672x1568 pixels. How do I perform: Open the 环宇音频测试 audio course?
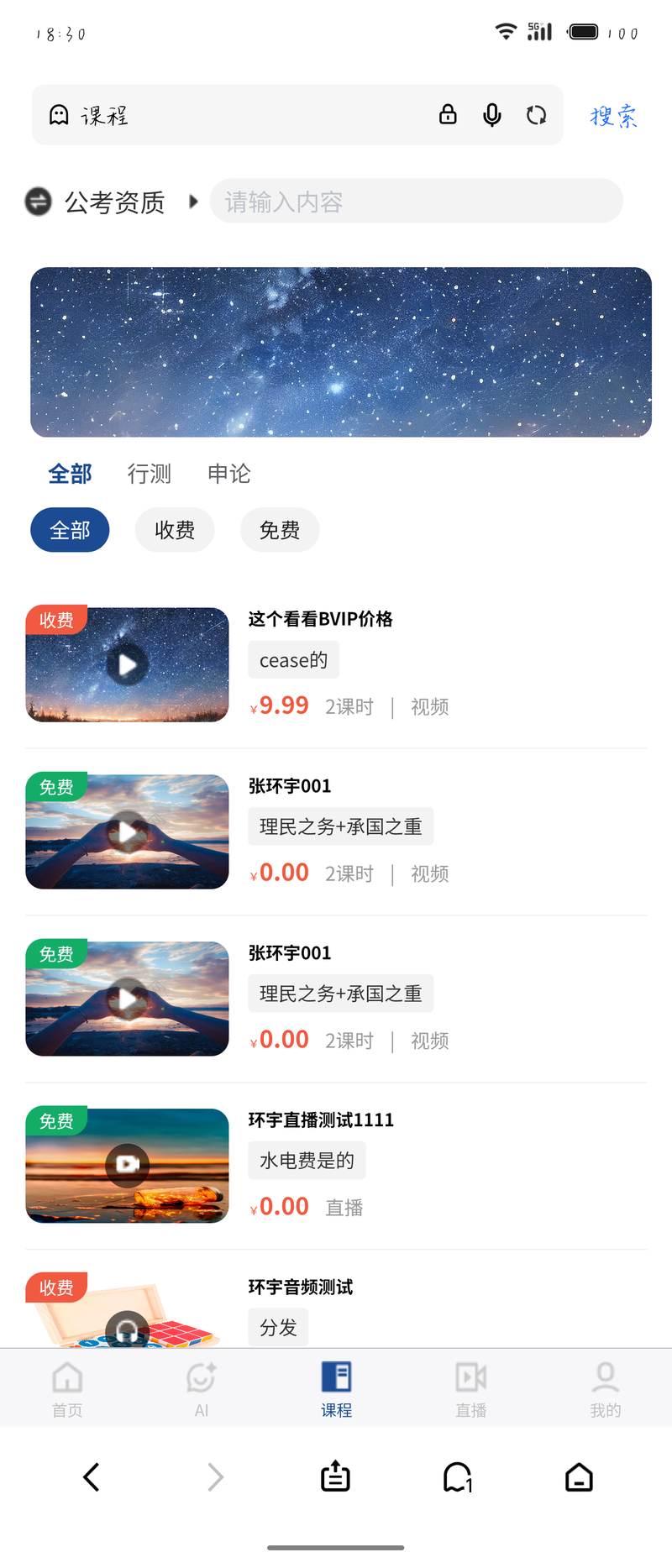[x=300, y=1287]
